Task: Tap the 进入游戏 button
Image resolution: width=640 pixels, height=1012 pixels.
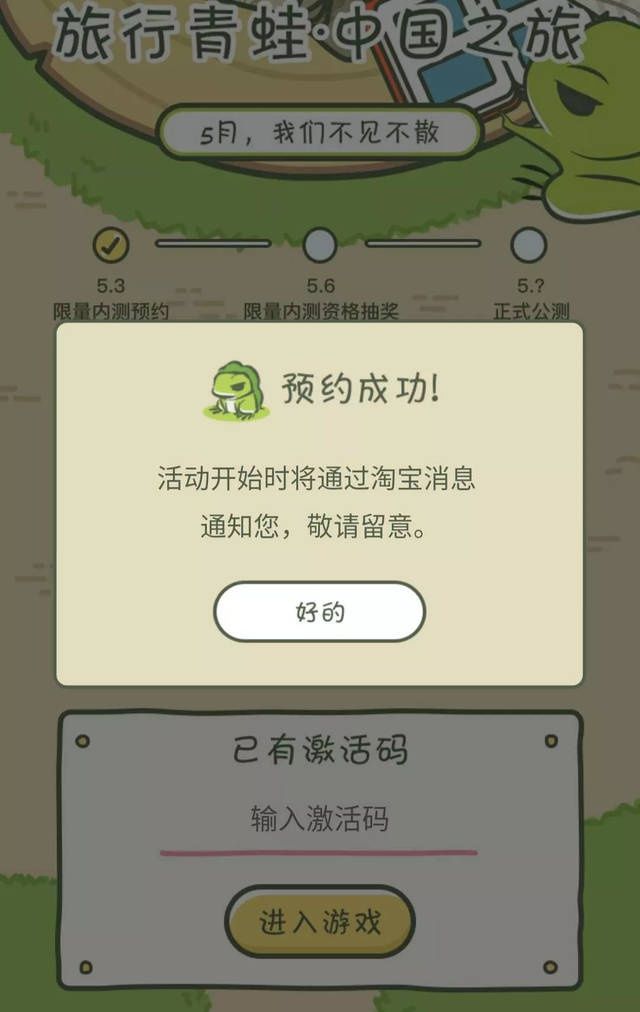Action: [x=319, y=921]
